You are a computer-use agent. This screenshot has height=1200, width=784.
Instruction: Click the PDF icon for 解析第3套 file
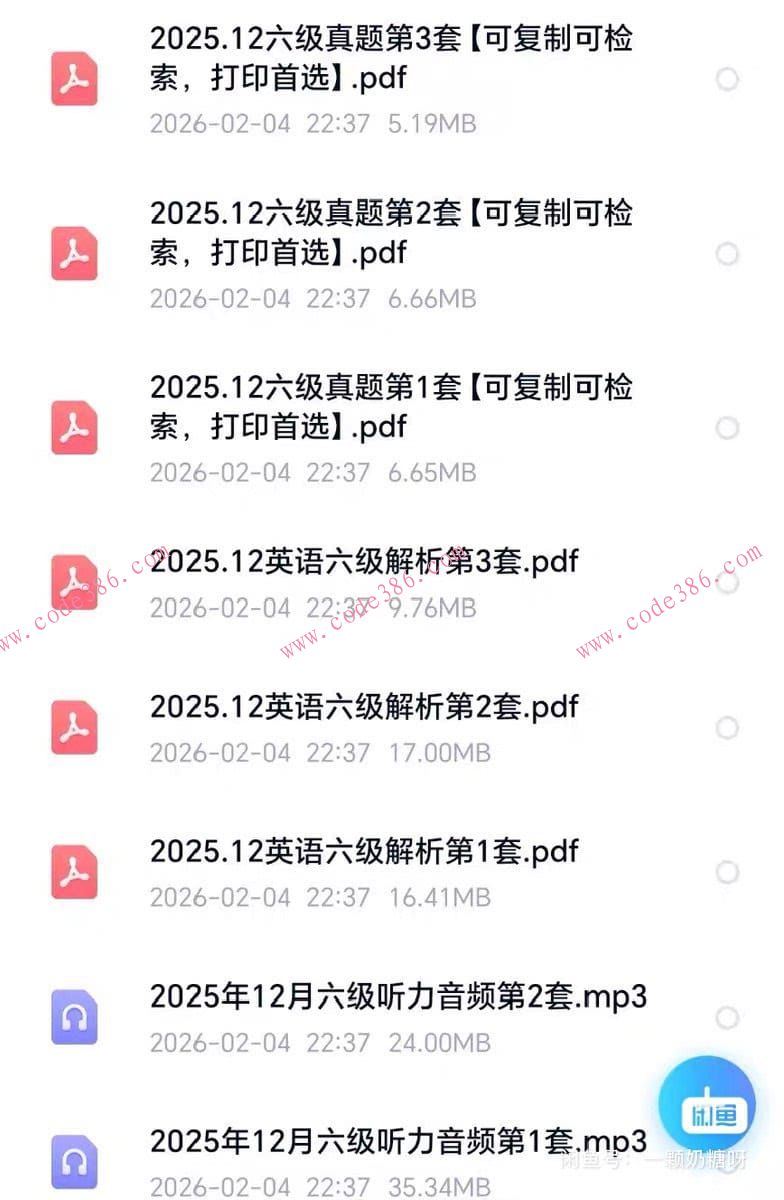(x=74, y=583)
